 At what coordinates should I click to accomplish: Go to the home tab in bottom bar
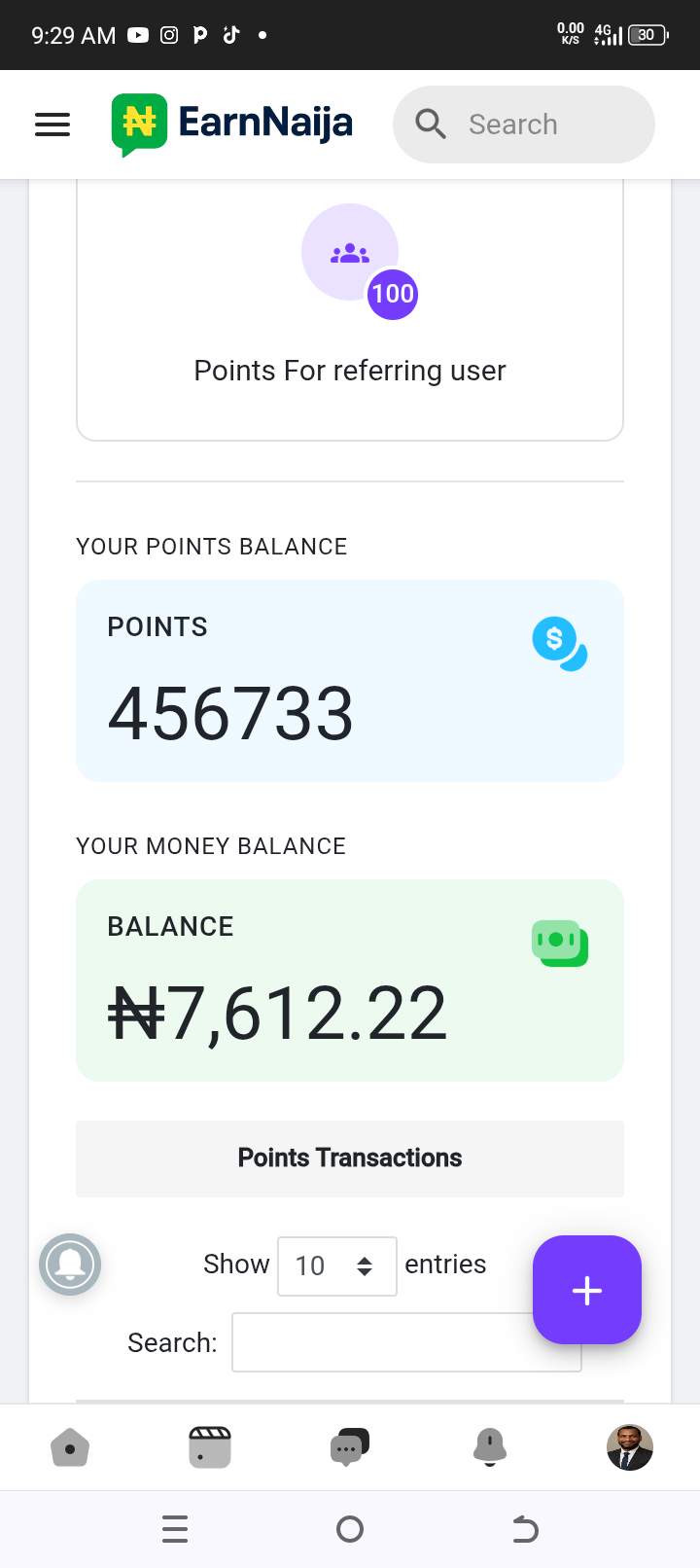[70, 1447]
